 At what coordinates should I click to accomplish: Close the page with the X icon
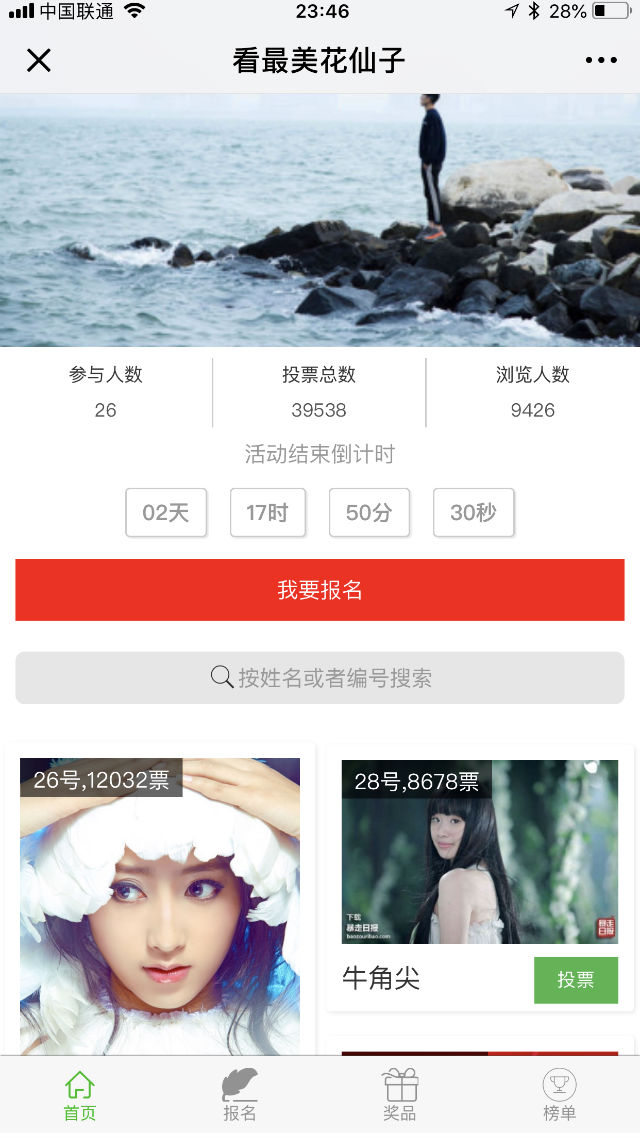[x=38, y=61]
